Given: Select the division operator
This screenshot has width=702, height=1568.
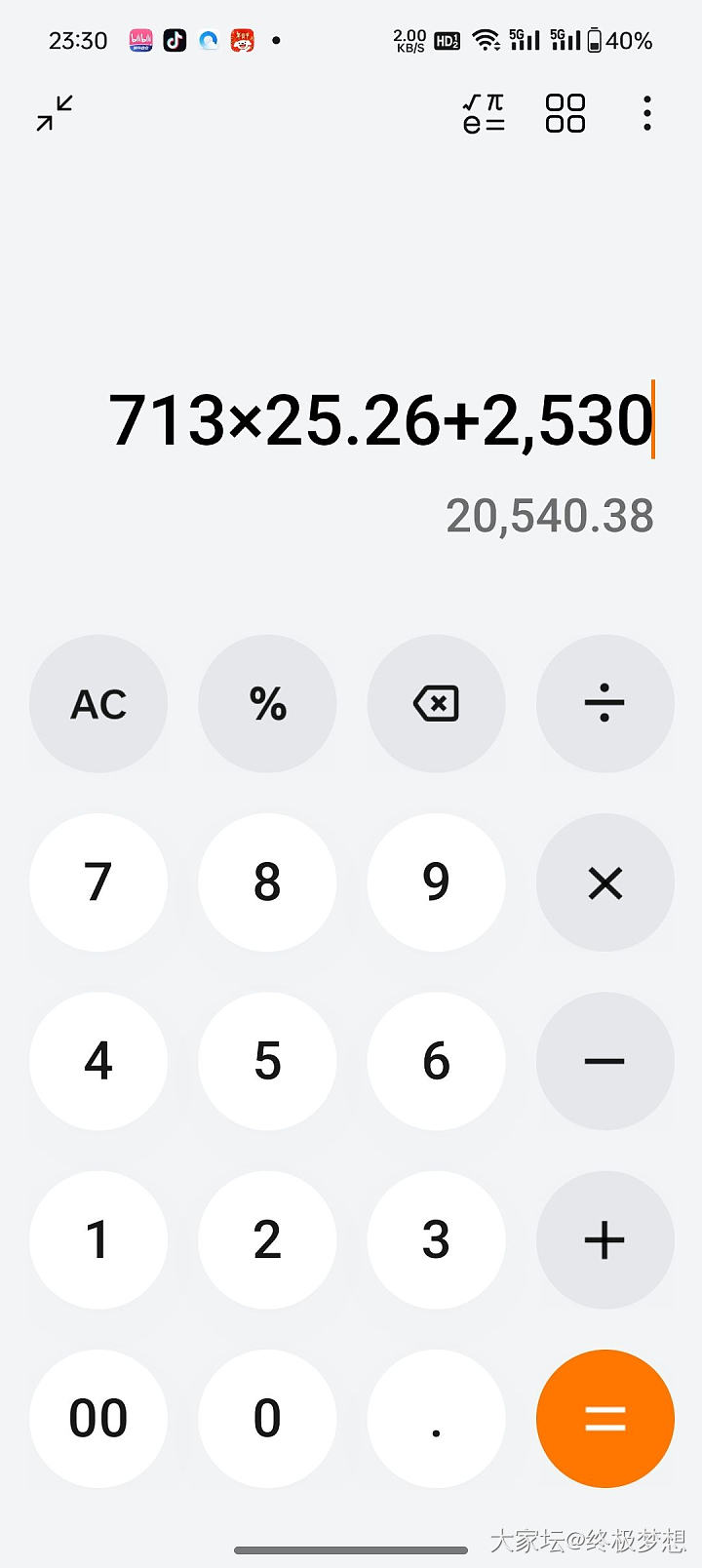Looking at the screenshot, I should [x=604, y=704].
